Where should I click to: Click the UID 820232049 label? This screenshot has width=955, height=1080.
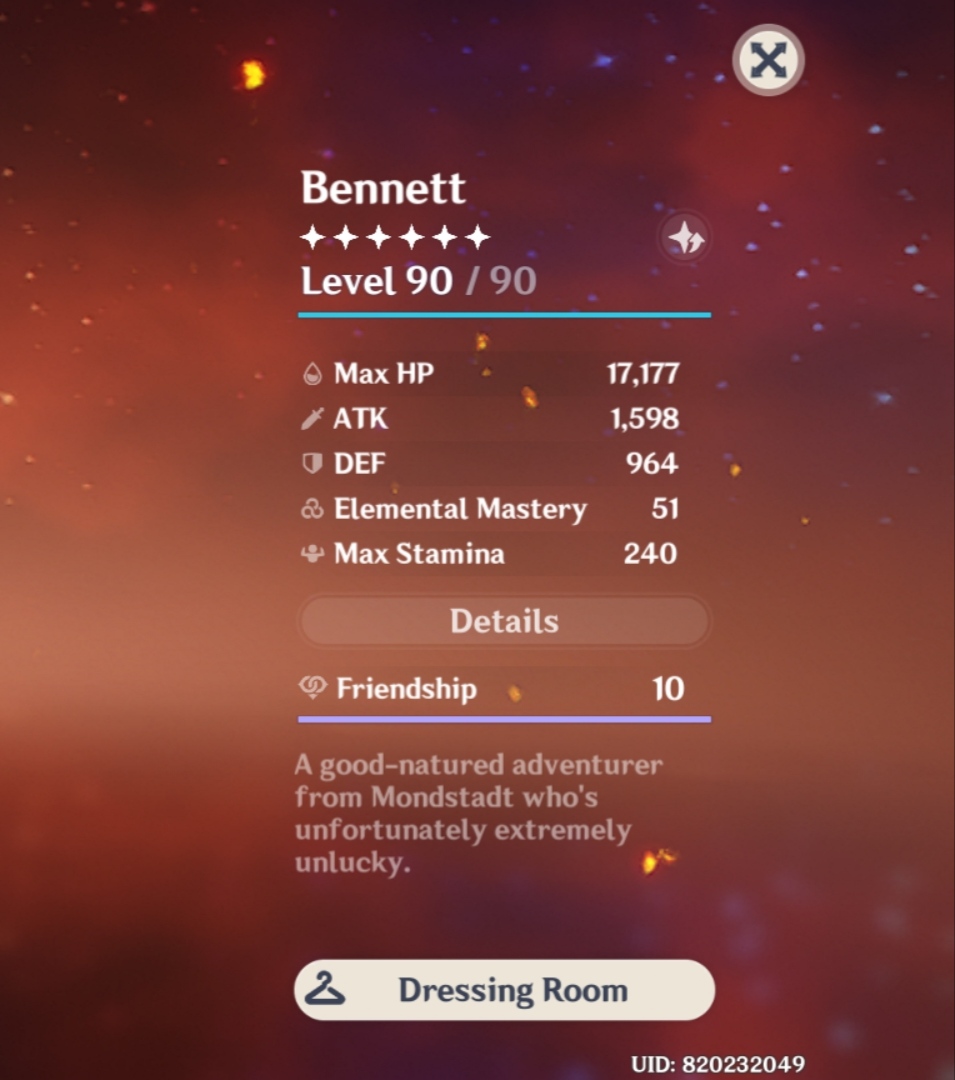(719, 1063)
